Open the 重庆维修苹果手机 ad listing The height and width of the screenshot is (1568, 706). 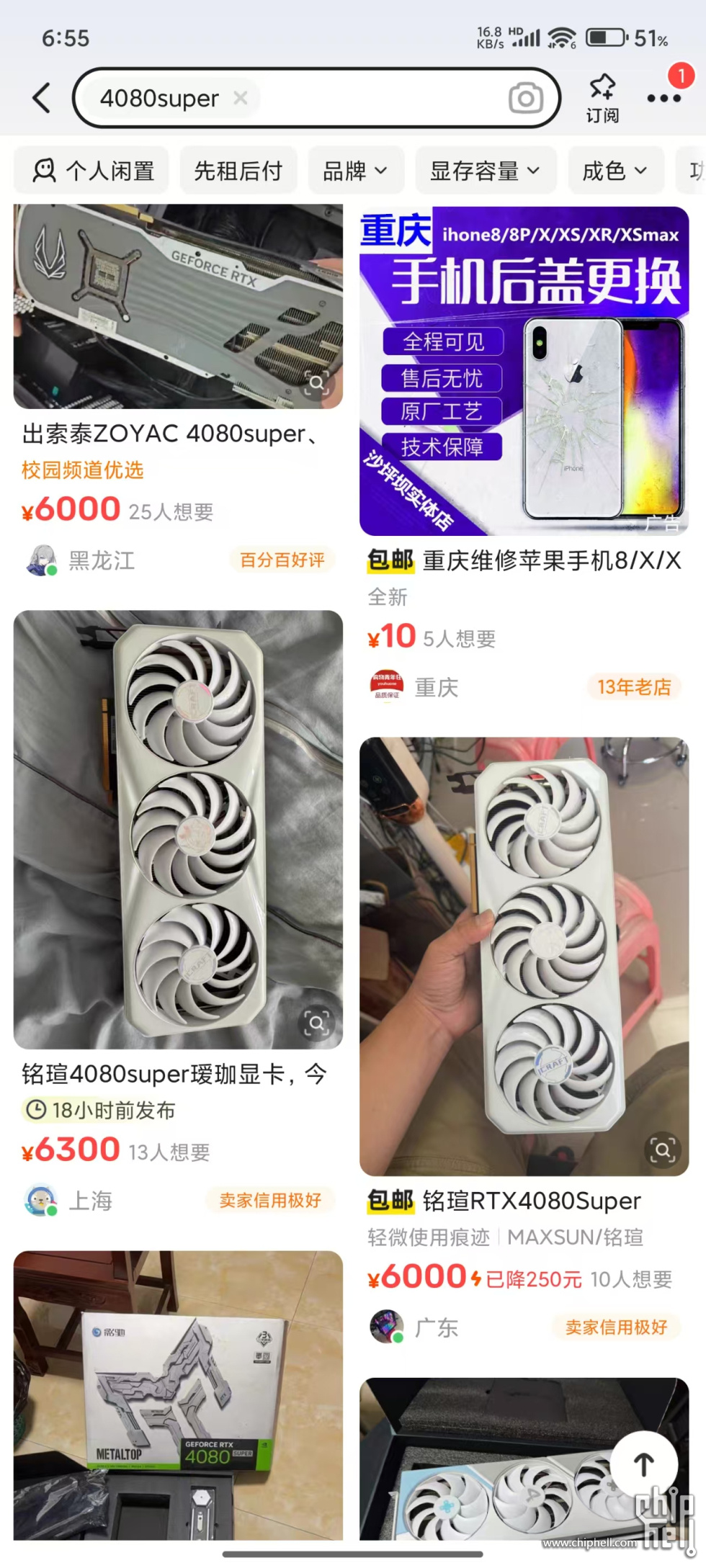tap(524, 560)
